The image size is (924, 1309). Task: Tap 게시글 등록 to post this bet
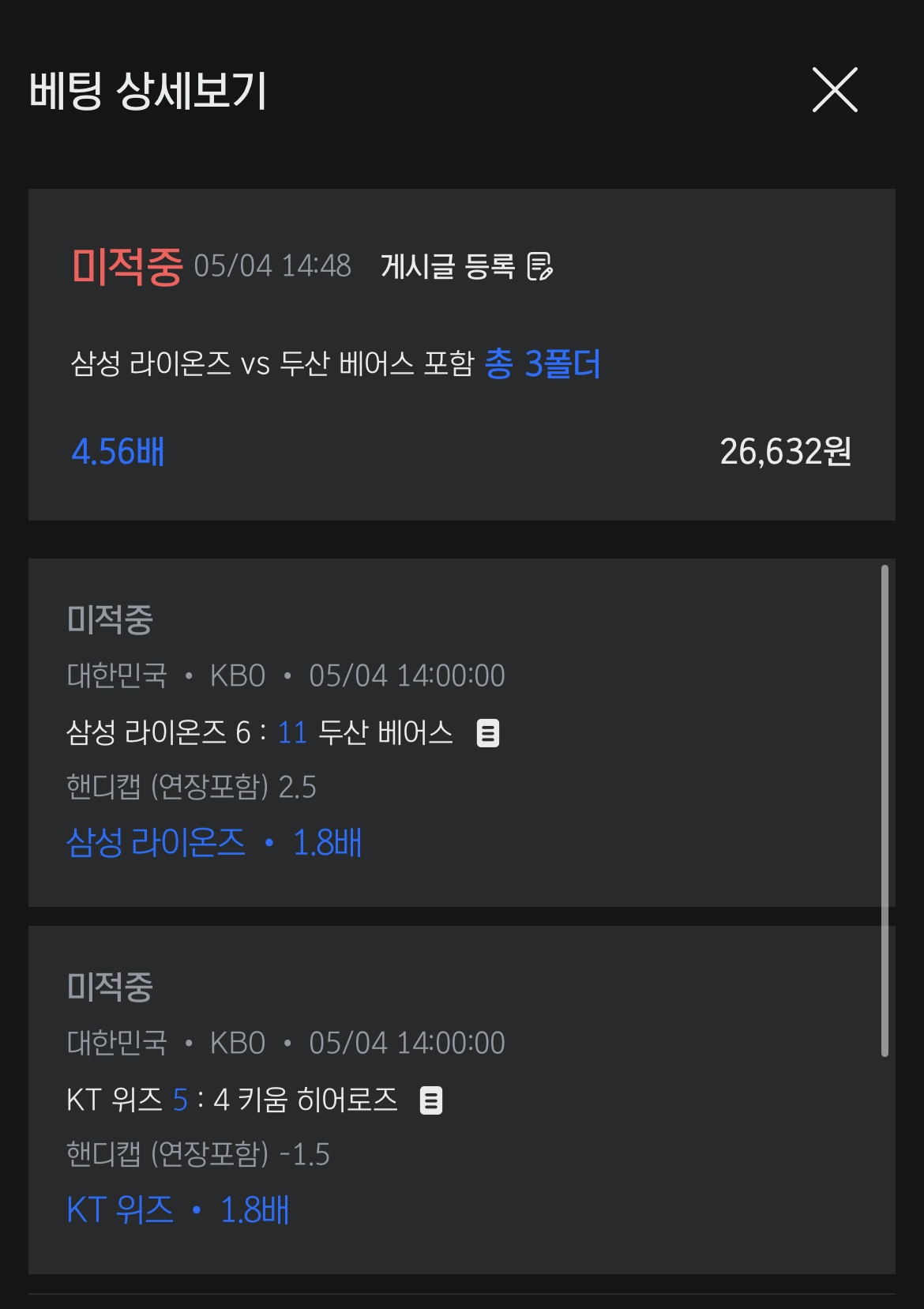tap(466, 266)
